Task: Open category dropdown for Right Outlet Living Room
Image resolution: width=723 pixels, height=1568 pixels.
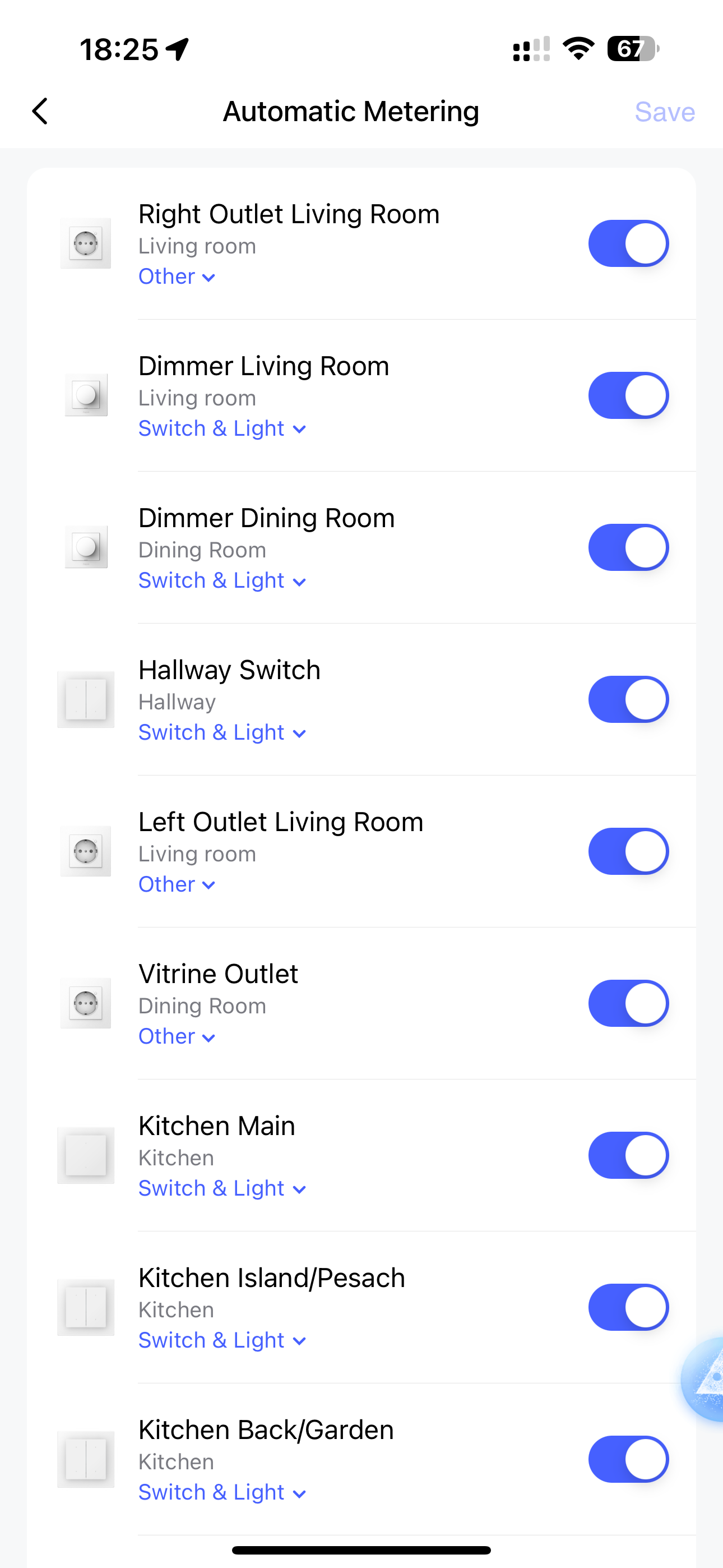Action: (177, 277)
